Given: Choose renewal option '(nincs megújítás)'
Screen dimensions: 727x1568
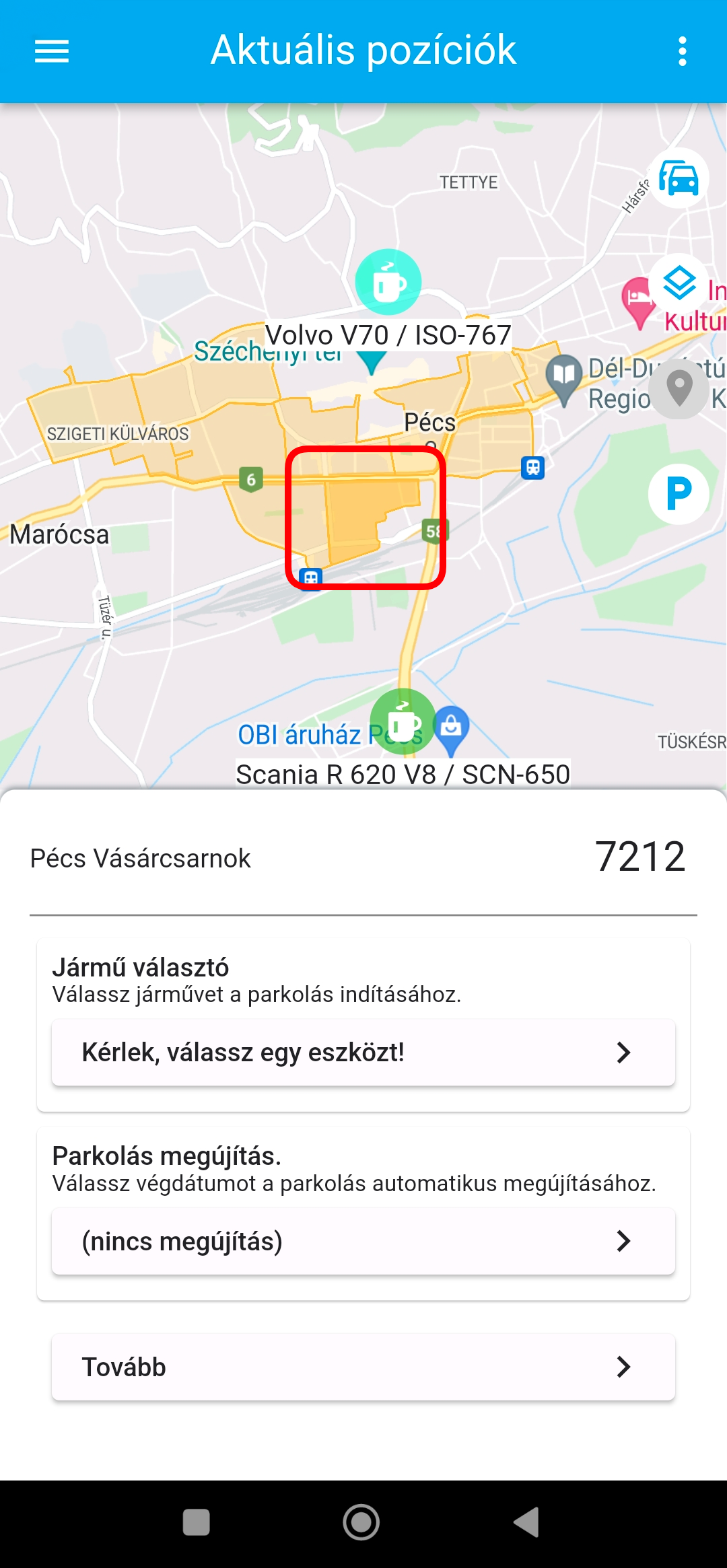Looking at the screenshot, I should [363, 1241].
